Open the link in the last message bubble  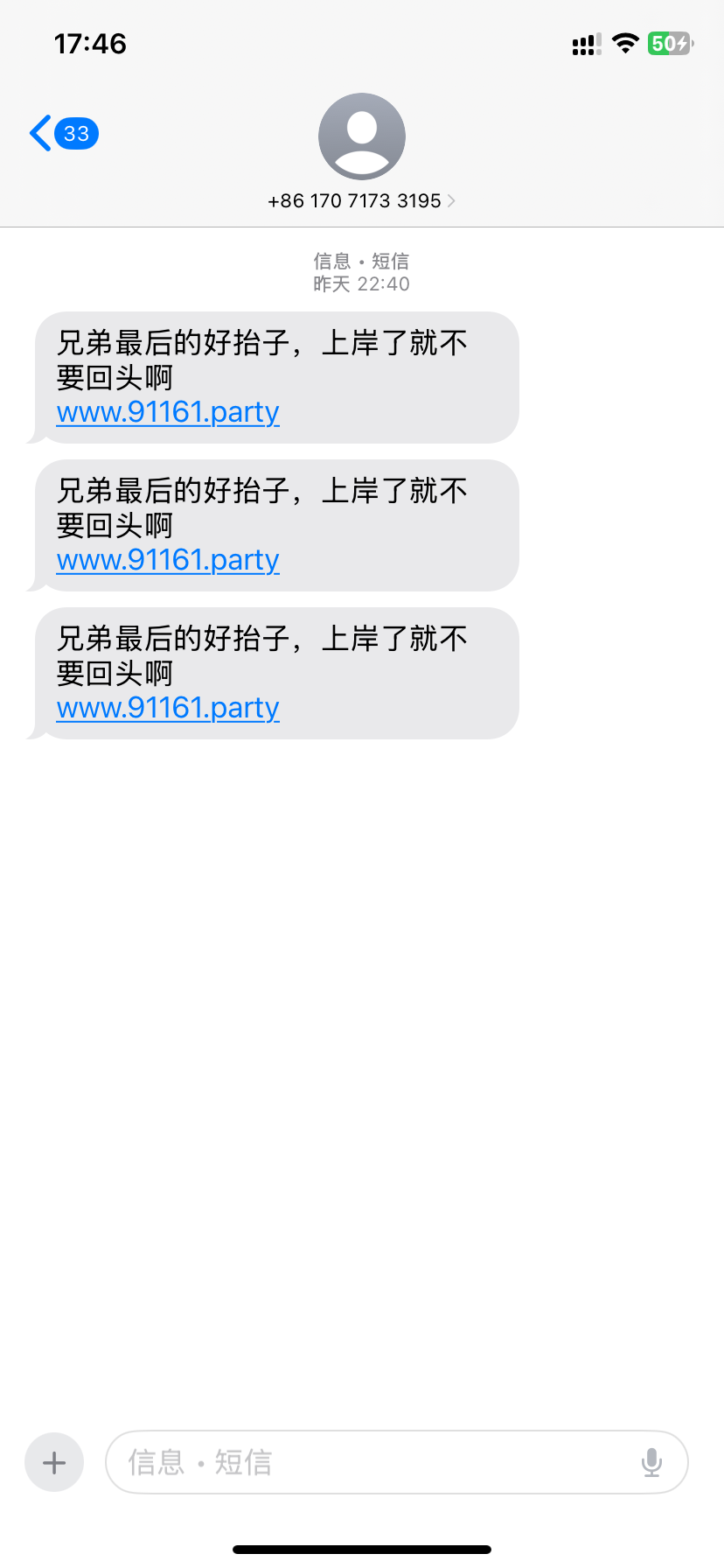(x=167, y=707)
